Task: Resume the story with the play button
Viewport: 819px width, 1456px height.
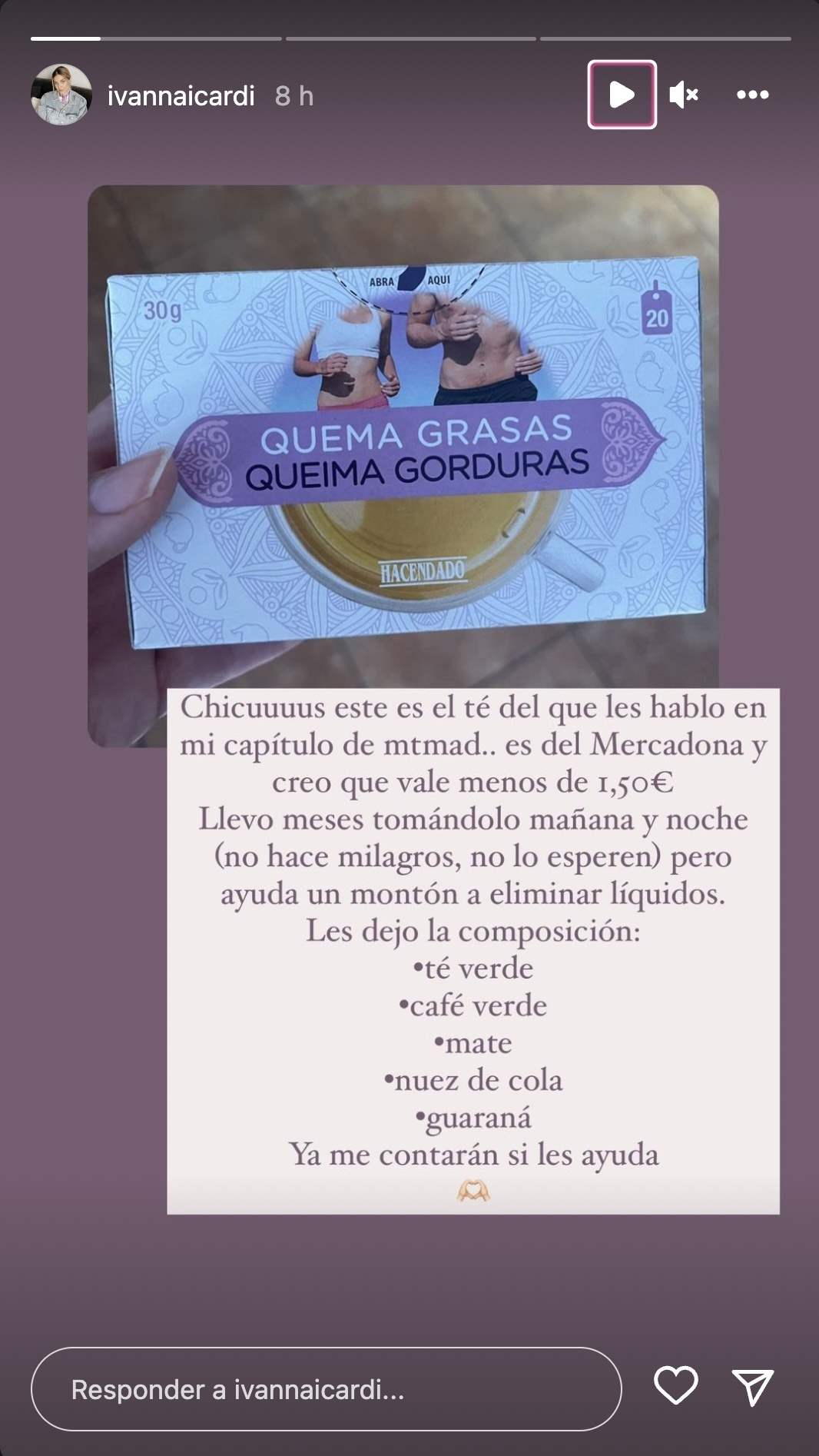Action: point(622,95)
